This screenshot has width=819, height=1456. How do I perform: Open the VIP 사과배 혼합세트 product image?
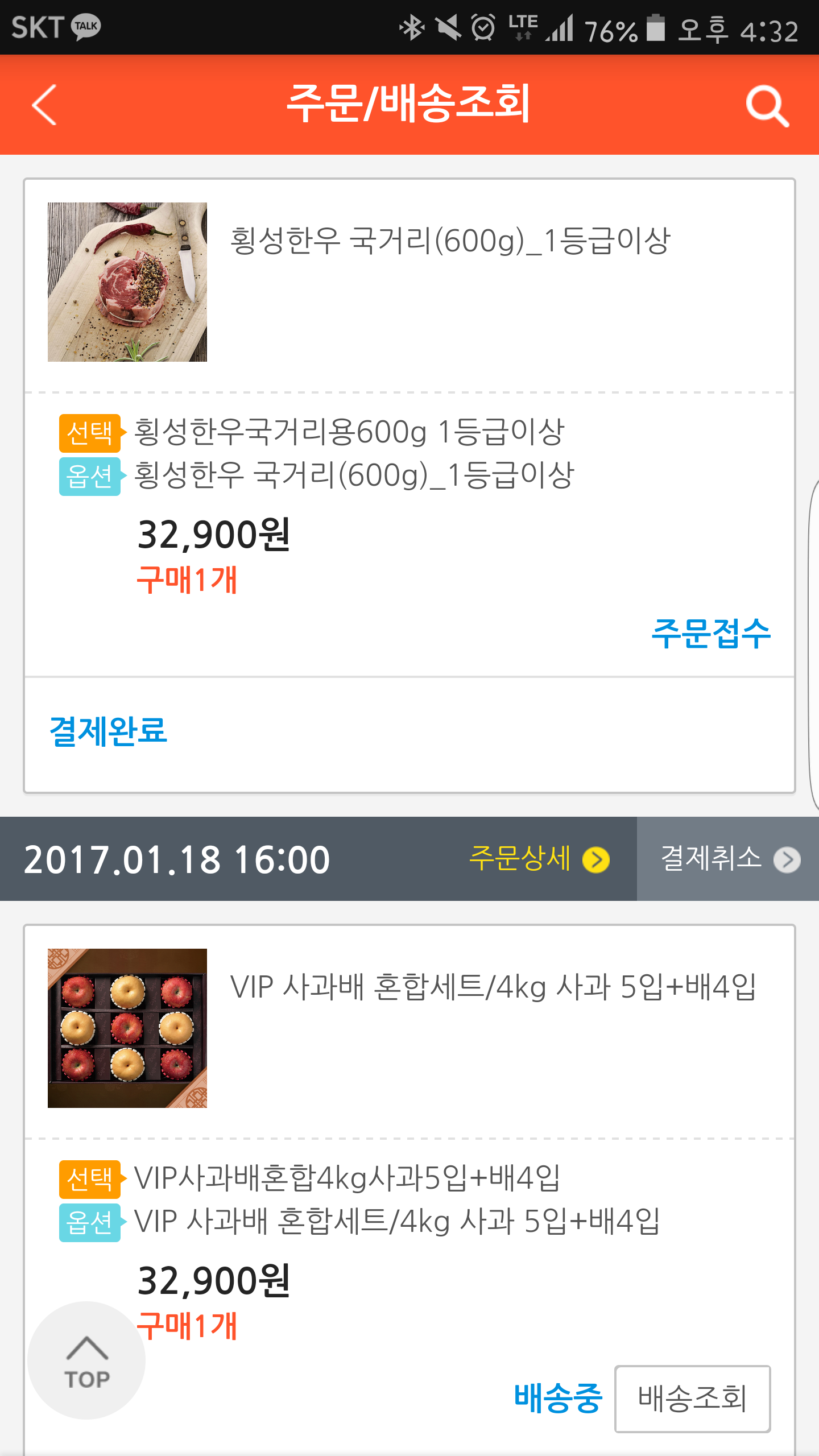point(127,1028)
